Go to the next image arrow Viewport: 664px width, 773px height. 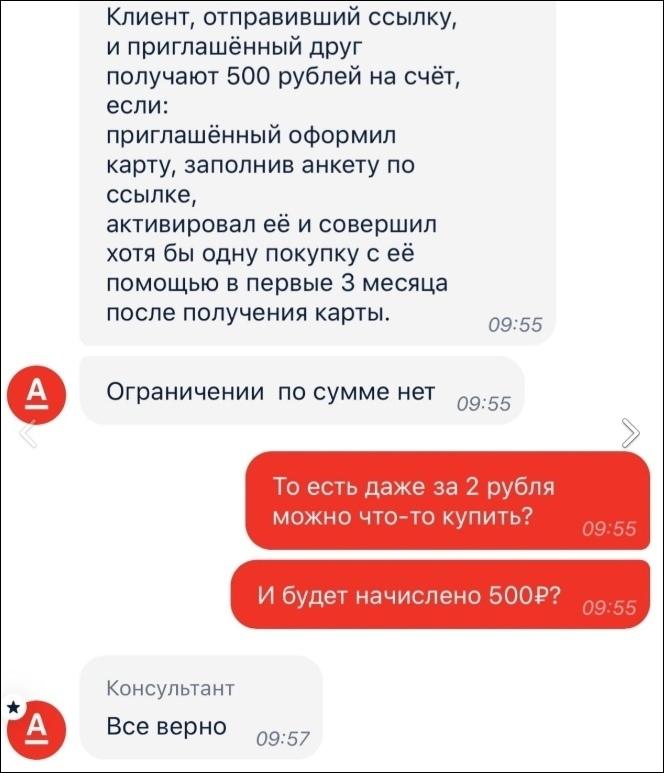click(630, 431)
